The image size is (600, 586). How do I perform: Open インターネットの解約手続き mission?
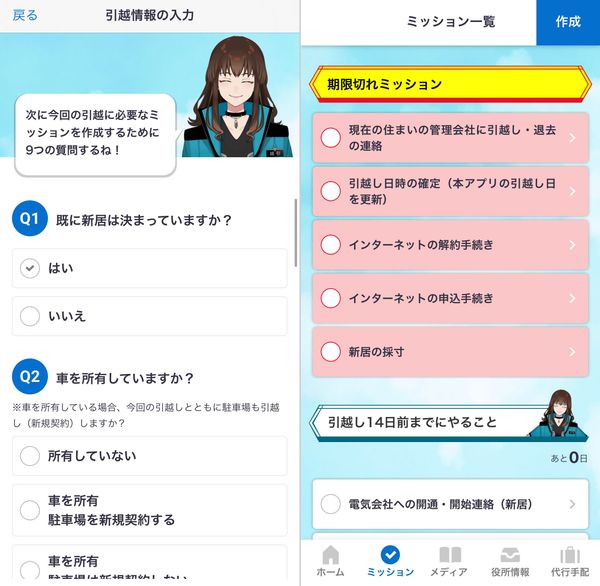(450, 245)
